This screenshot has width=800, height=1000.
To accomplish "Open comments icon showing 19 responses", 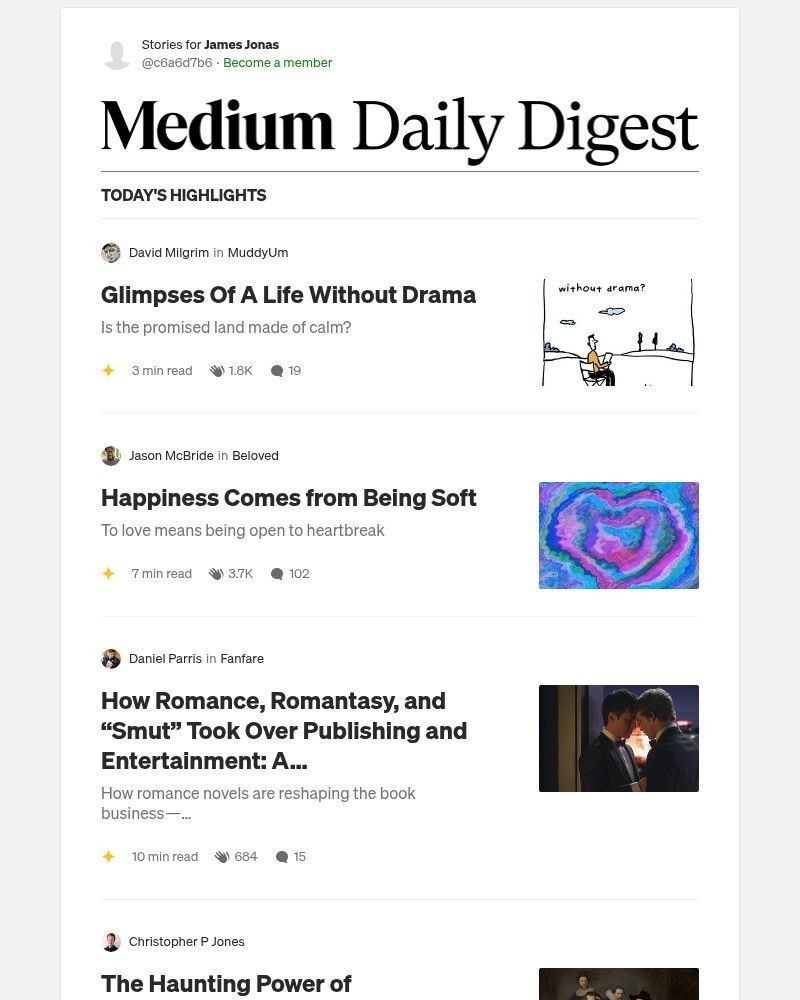I will click(277, 370).
